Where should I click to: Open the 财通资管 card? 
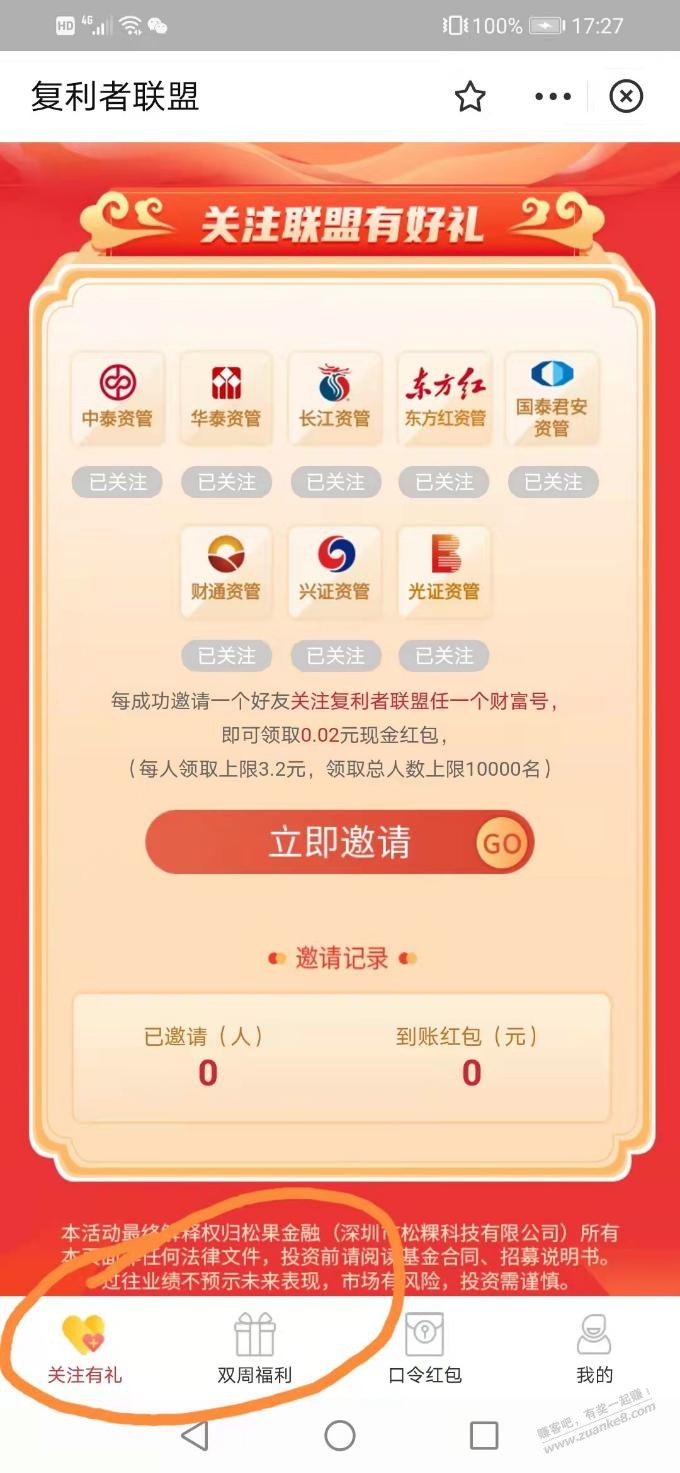pyautogui.click(x=226, y=571)
